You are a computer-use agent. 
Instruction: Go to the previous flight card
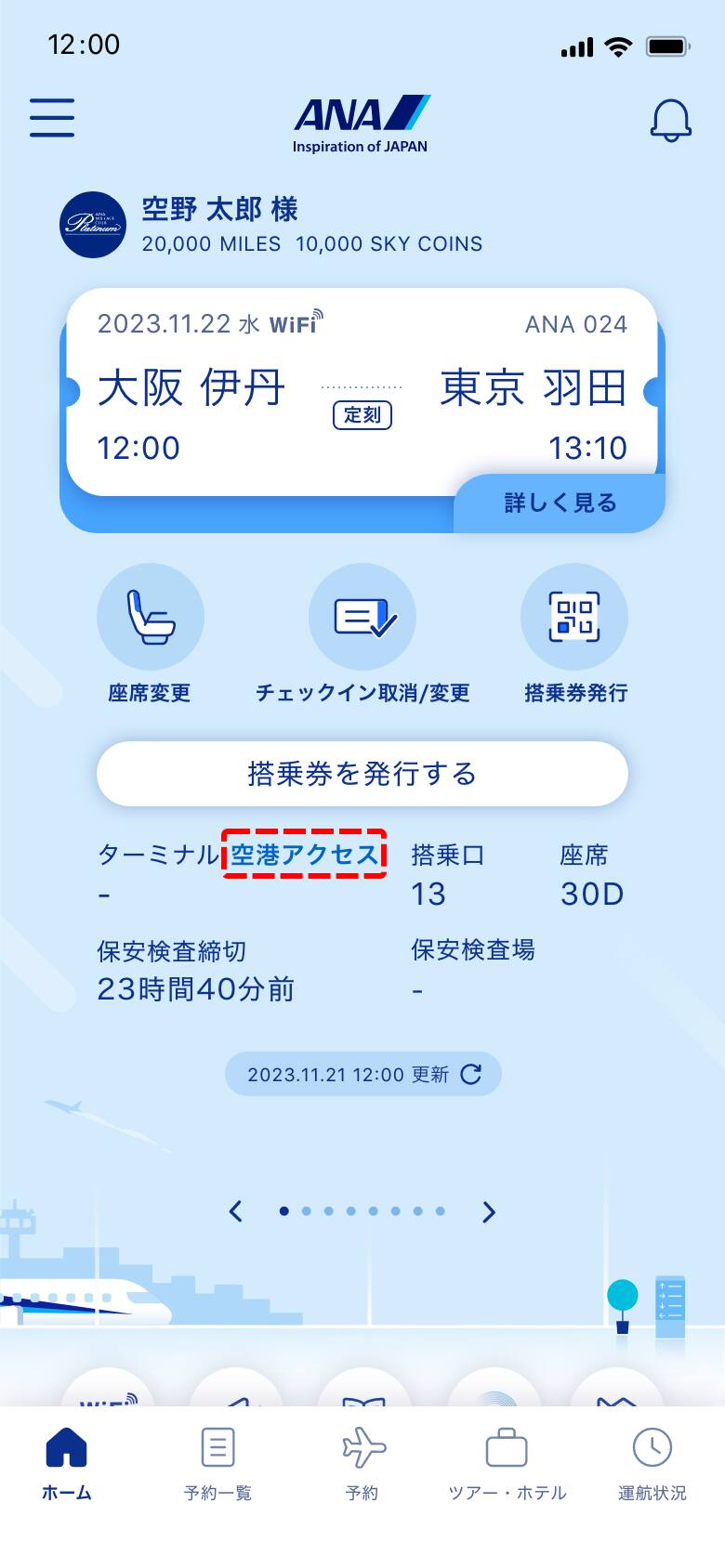coord(236,1211)
